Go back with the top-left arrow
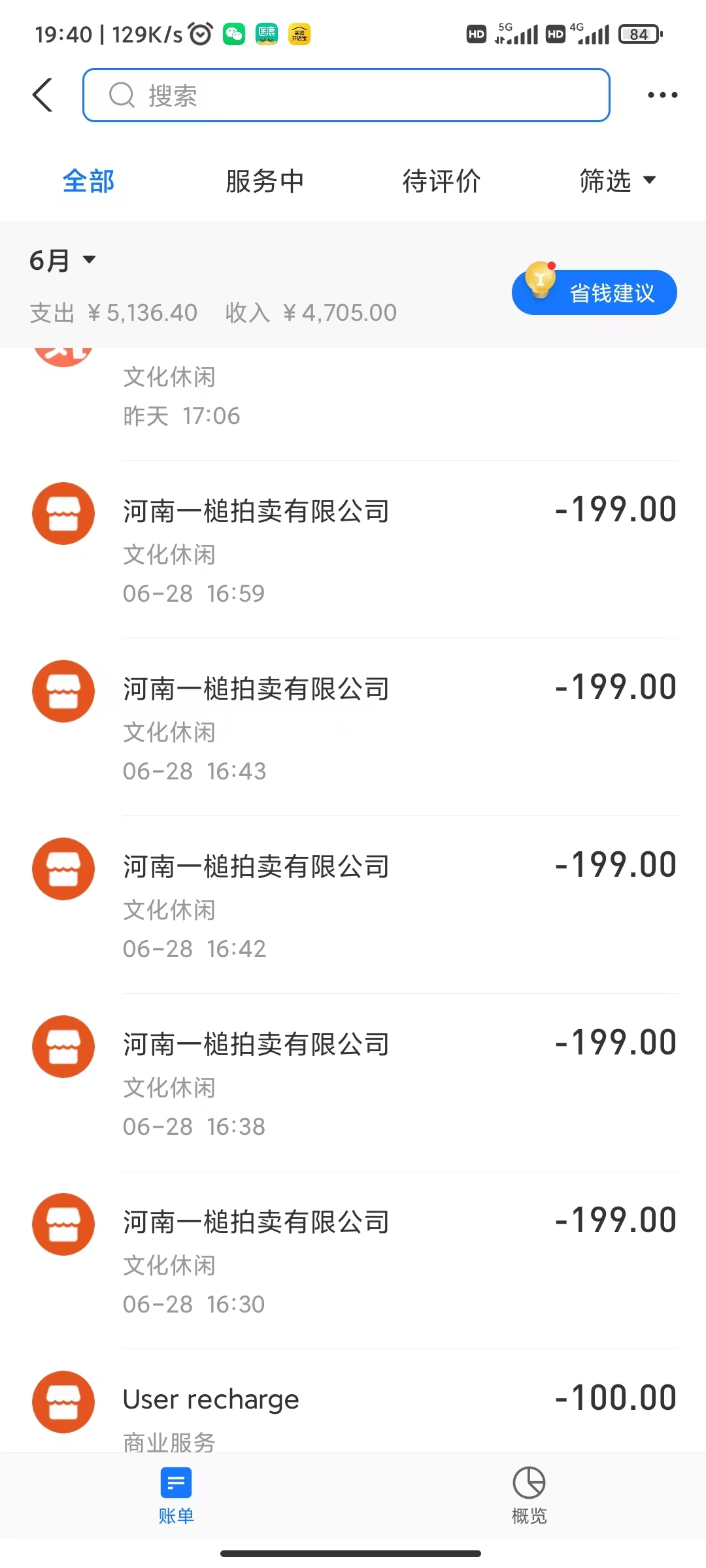The height and width of the screenshot is (1568, 706). click(x=42, y=95)
